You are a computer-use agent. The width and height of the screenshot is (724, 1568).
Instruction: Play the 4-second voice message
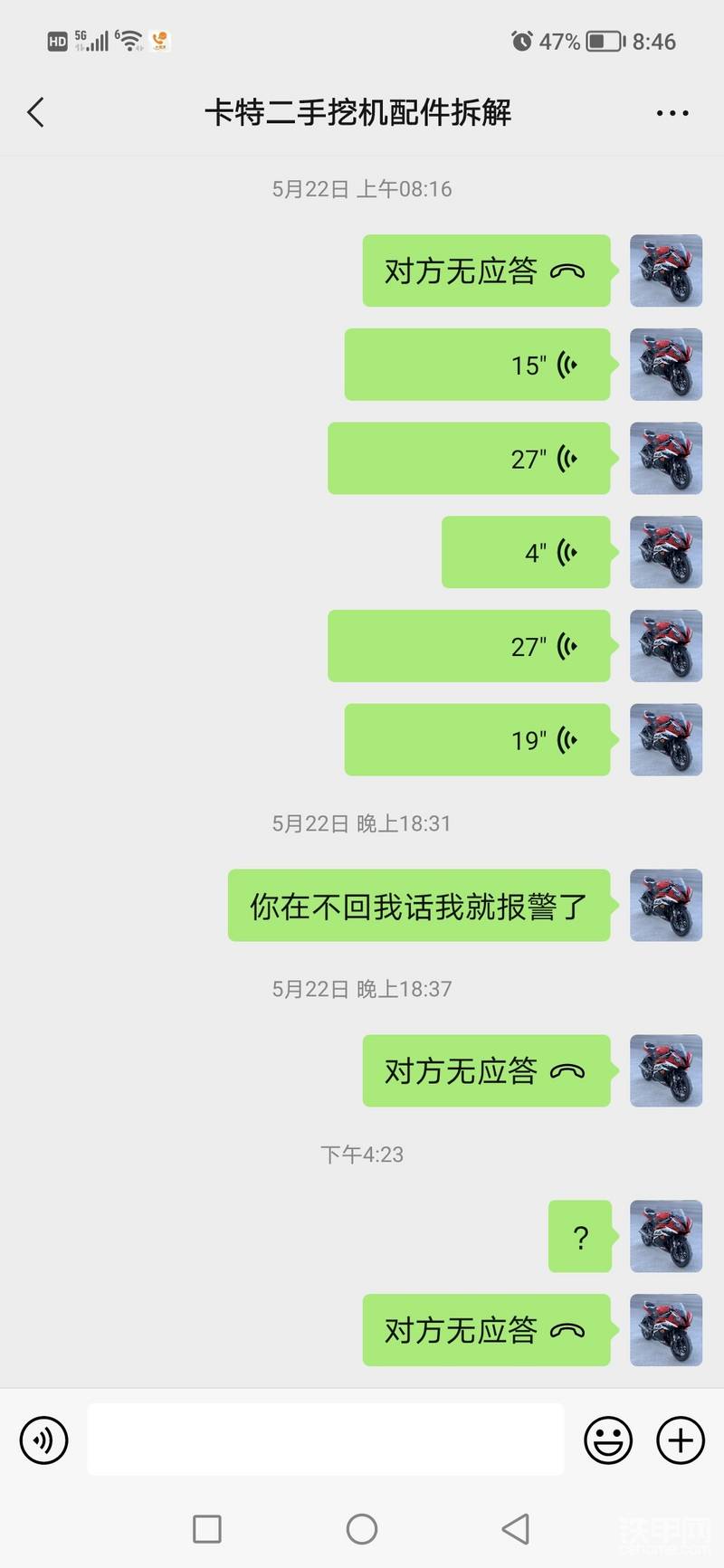(x=526, y=552)
